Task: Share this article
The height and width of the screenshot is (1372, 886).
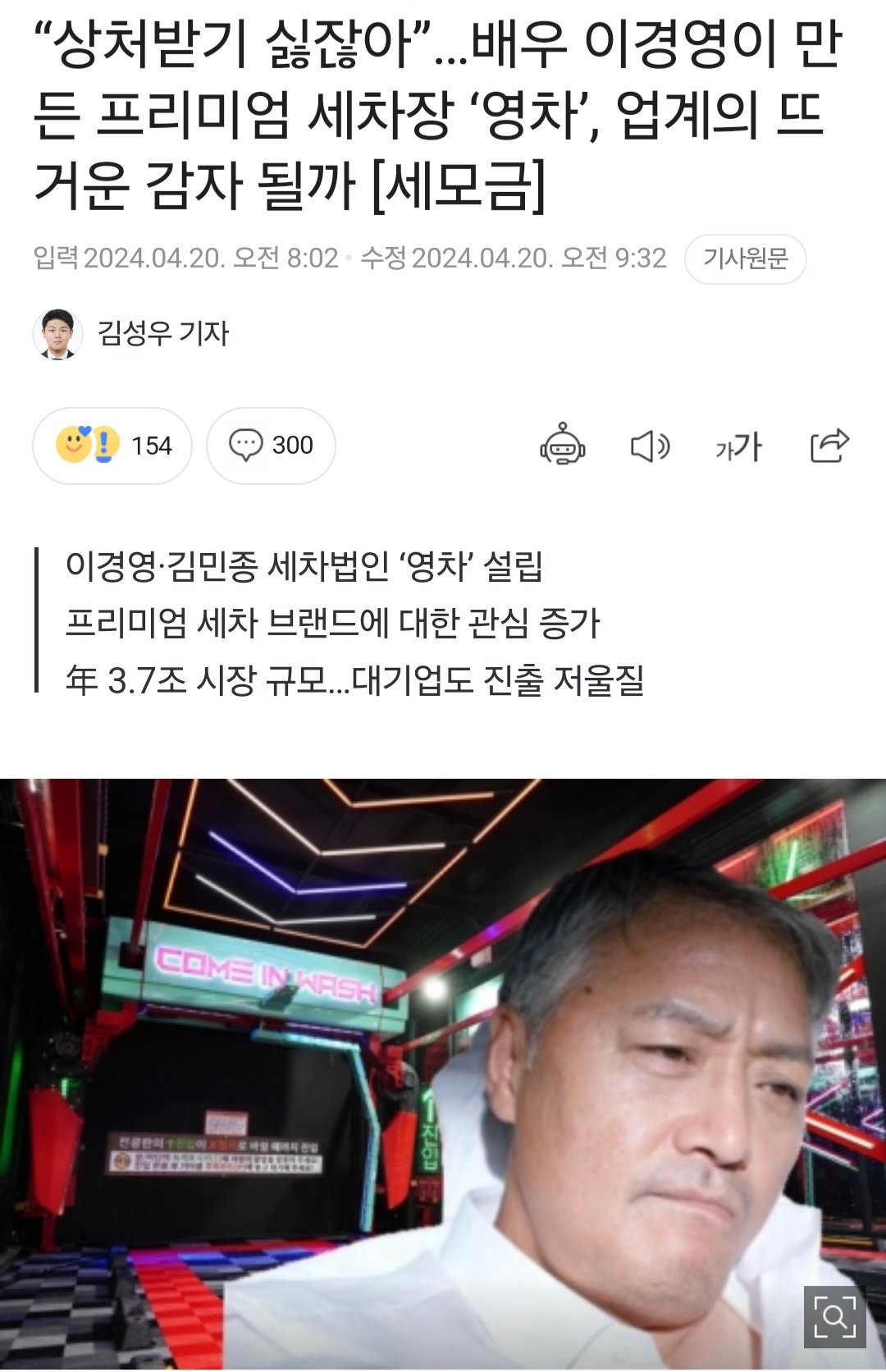Action: [x=829, y=446]
